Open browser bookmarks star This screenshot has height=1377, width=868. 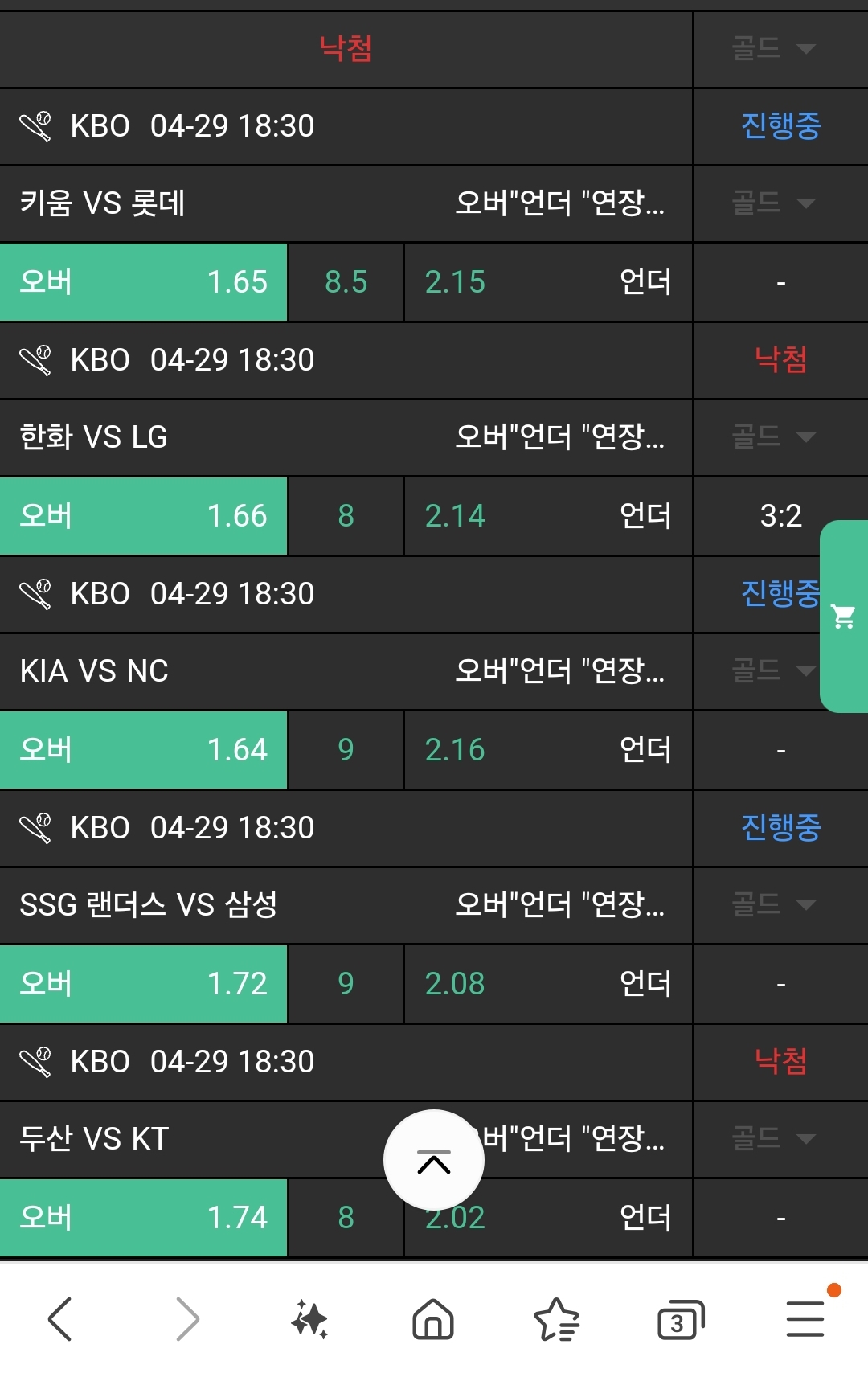click(556, 1319)
